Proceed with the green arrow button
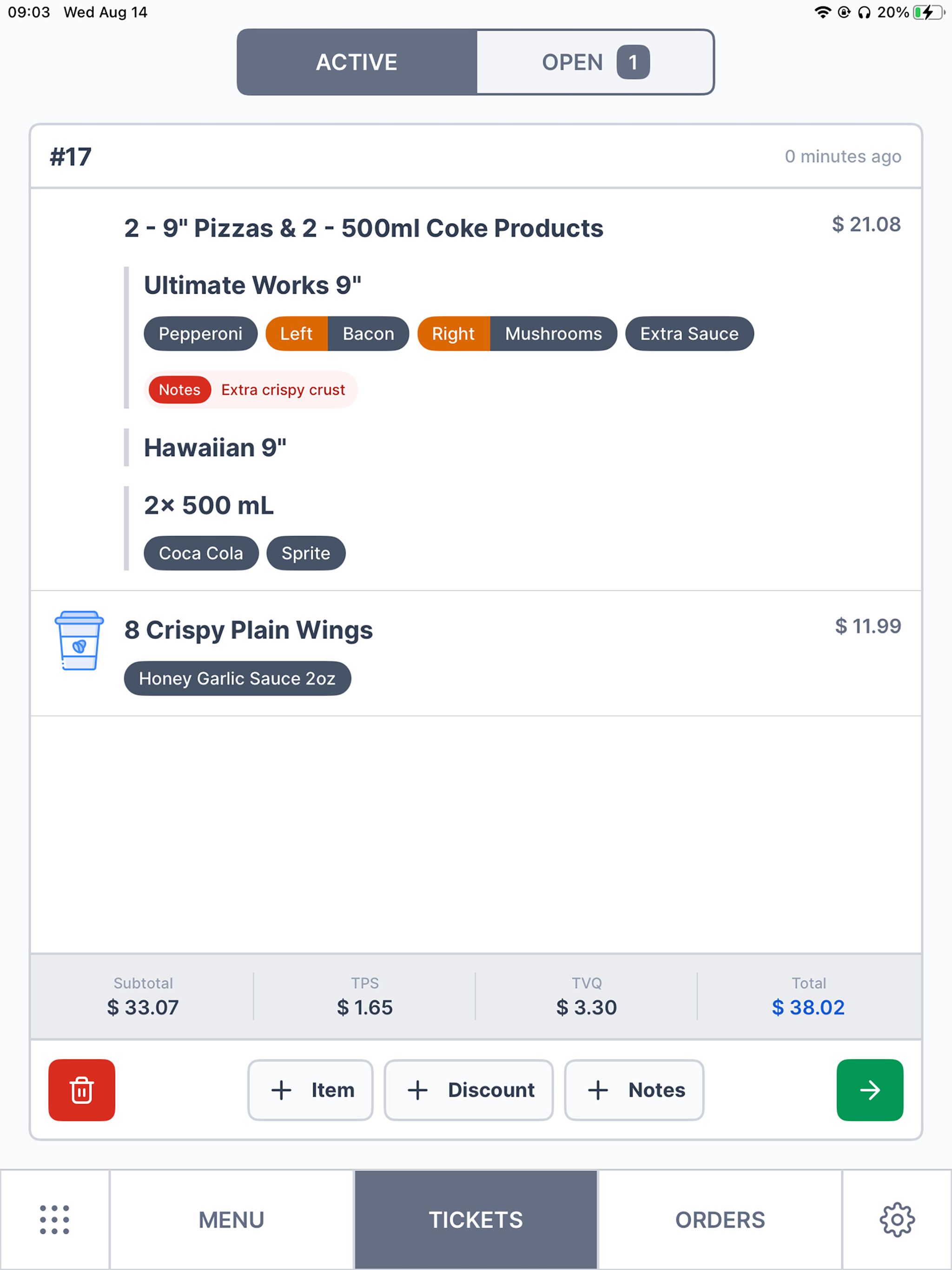This screenshot has width=952, height=1270. pyautogui.click(x=869, y=1090)
